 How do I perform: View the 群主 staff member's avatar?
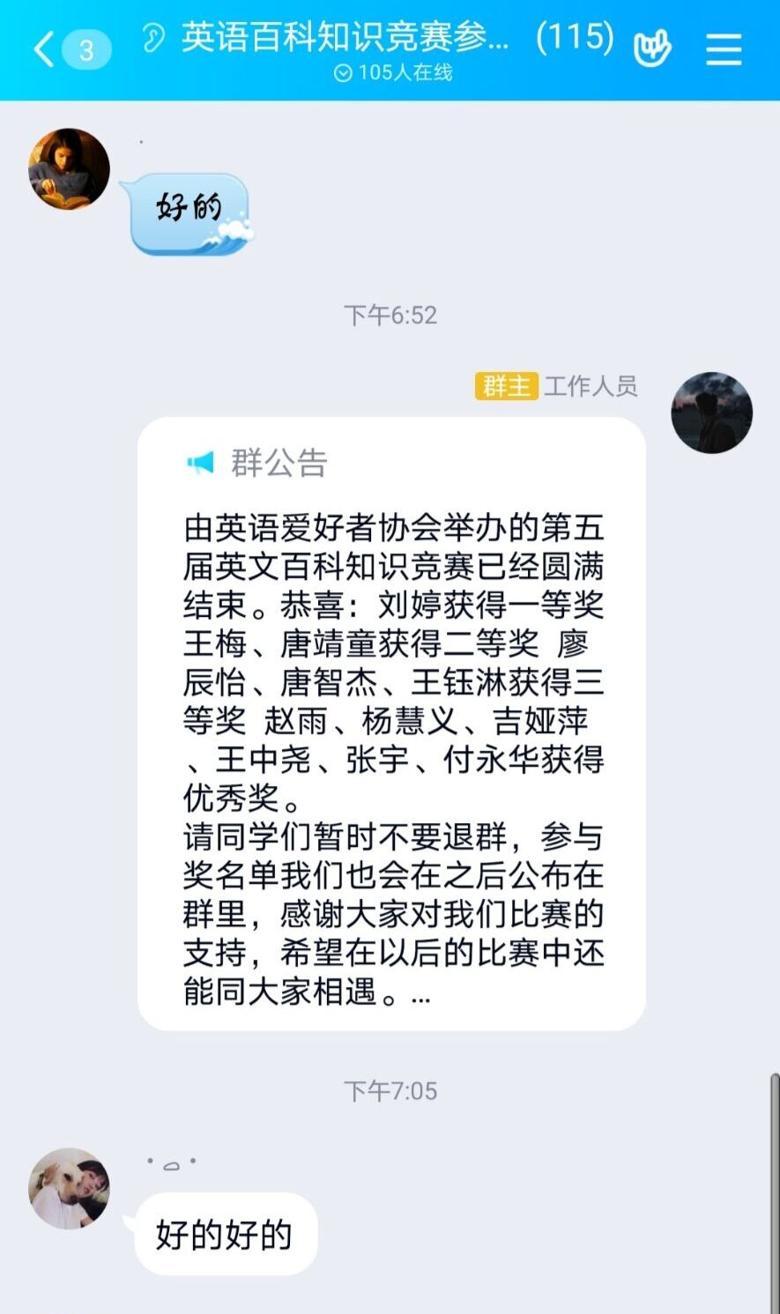click(711, 413)
